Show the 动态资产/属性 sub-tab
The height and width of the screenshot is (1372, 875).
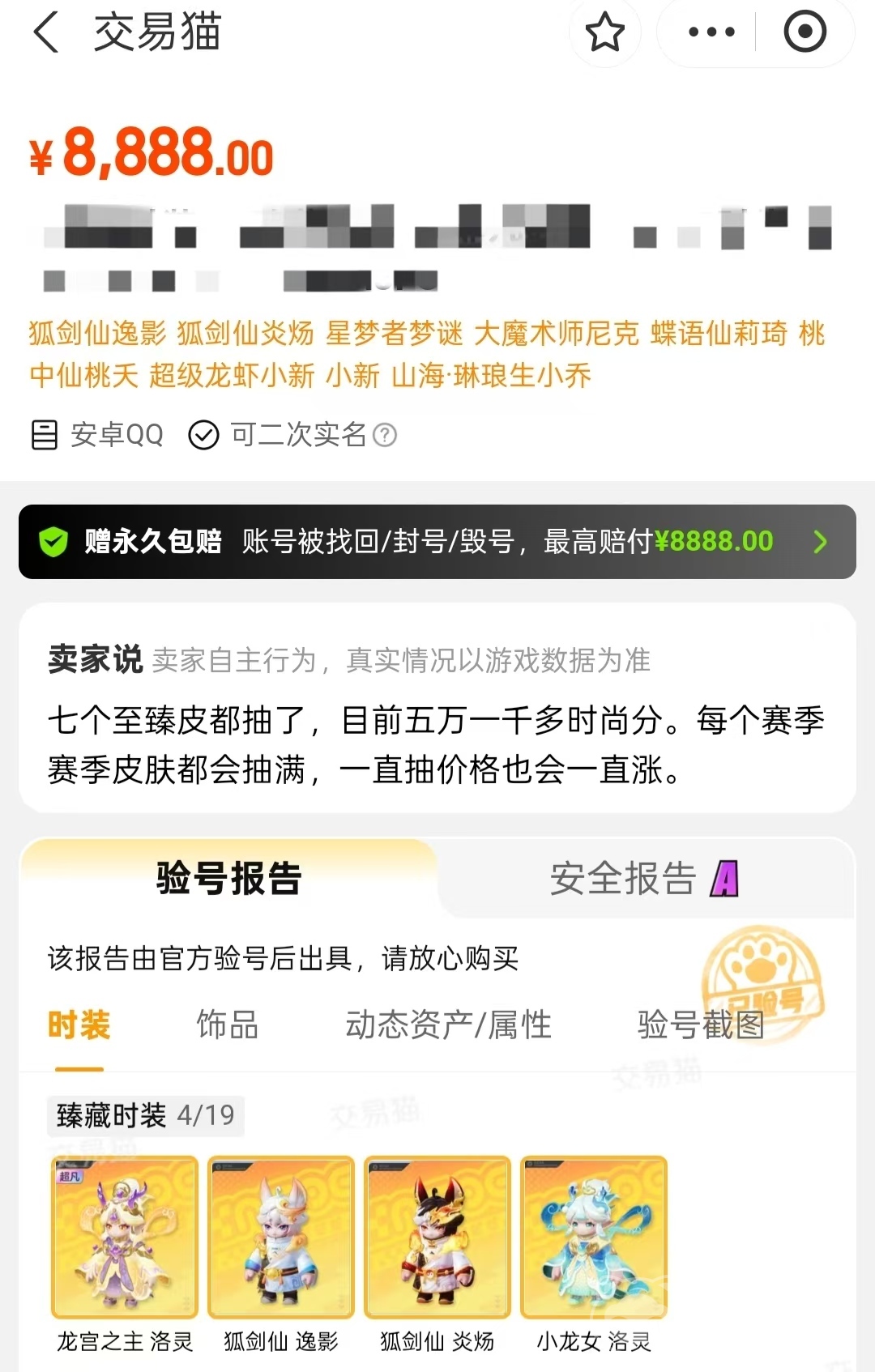(x=448, y=1025)
